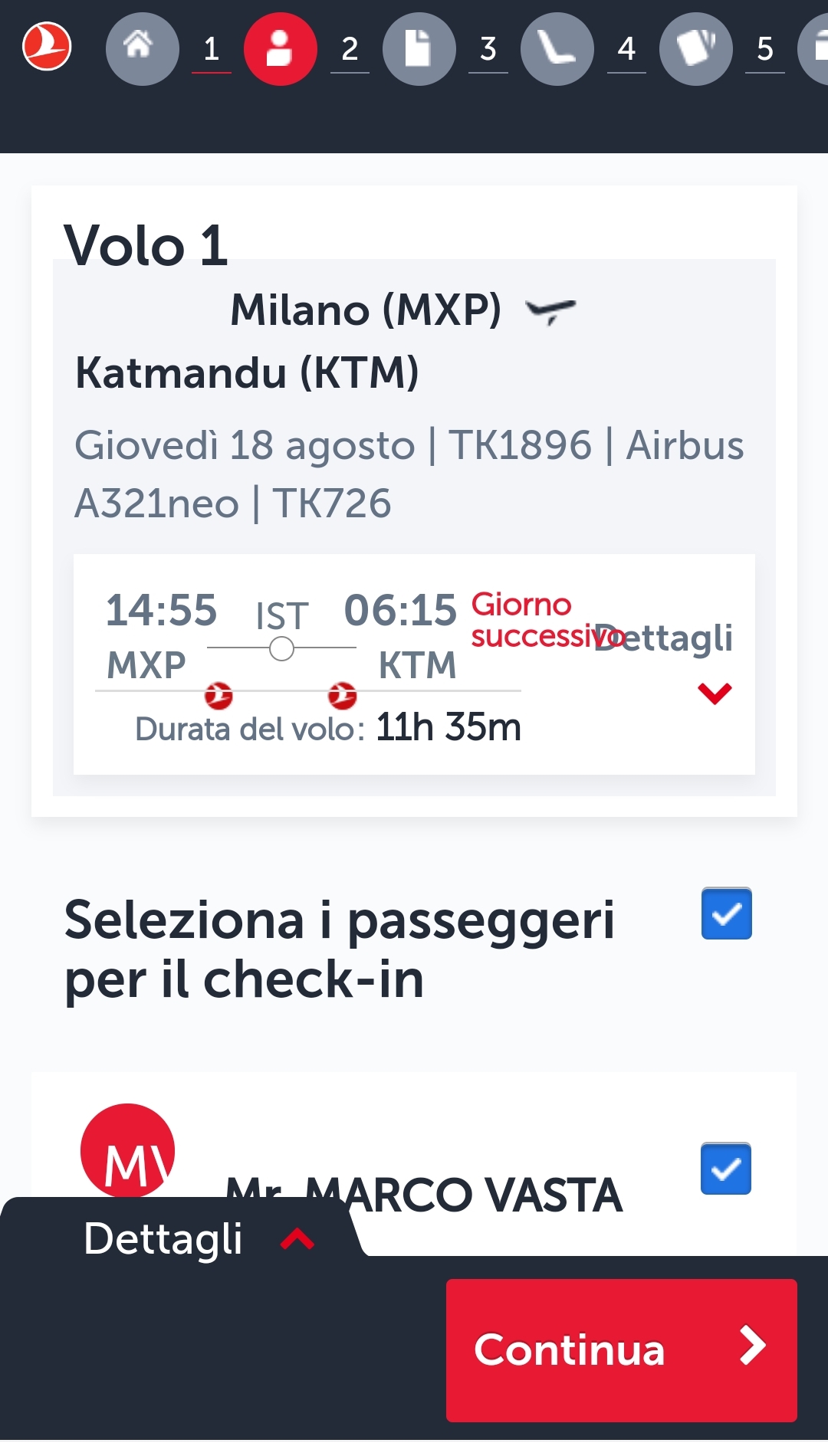Open the passenger step icon

[281, 49]
